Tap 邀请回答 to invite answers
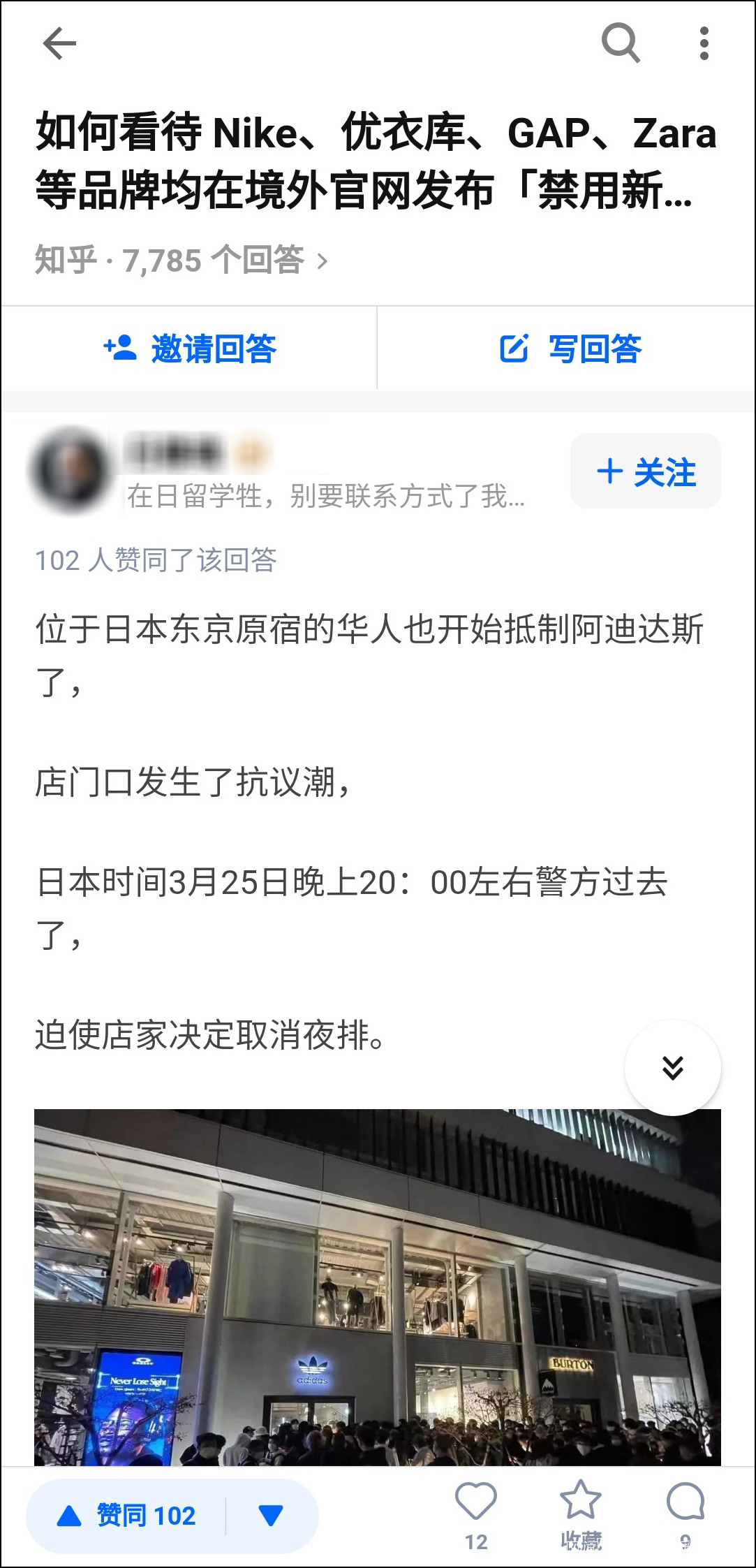Image resolution: width=756 pixels, height=1568 pixels. click(x=189, y=349)
